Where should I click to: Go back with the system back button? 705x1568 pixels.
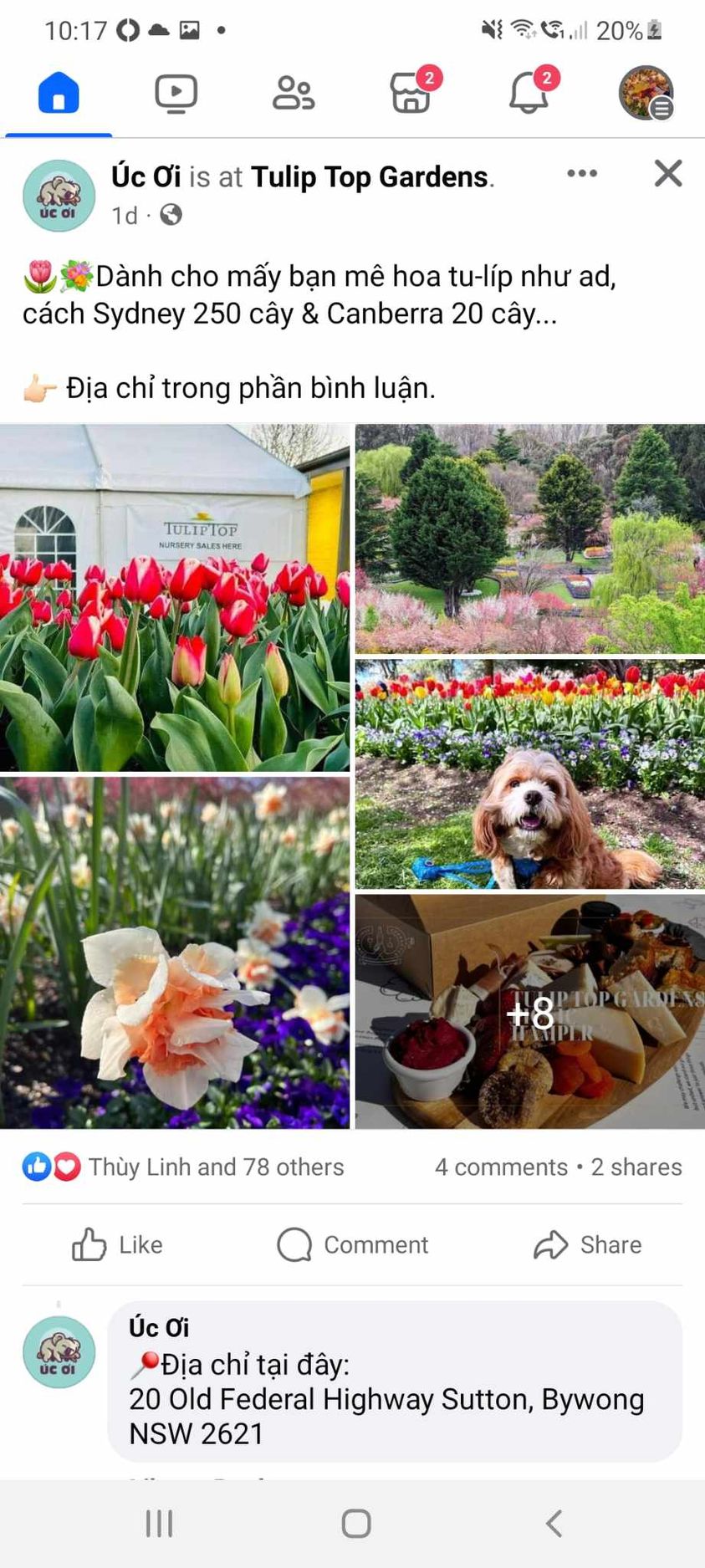coord(554,1523)
